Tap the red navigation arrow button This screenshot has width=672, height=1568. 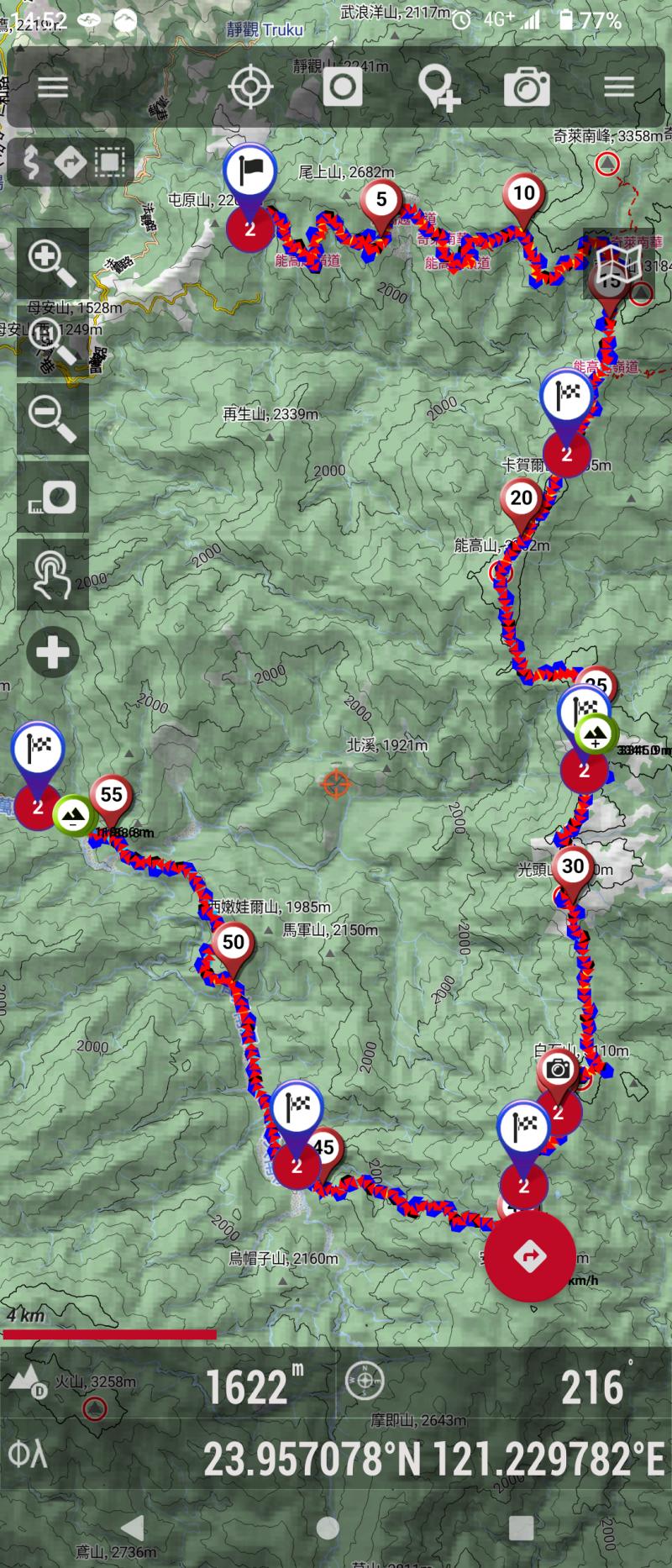530,1255
